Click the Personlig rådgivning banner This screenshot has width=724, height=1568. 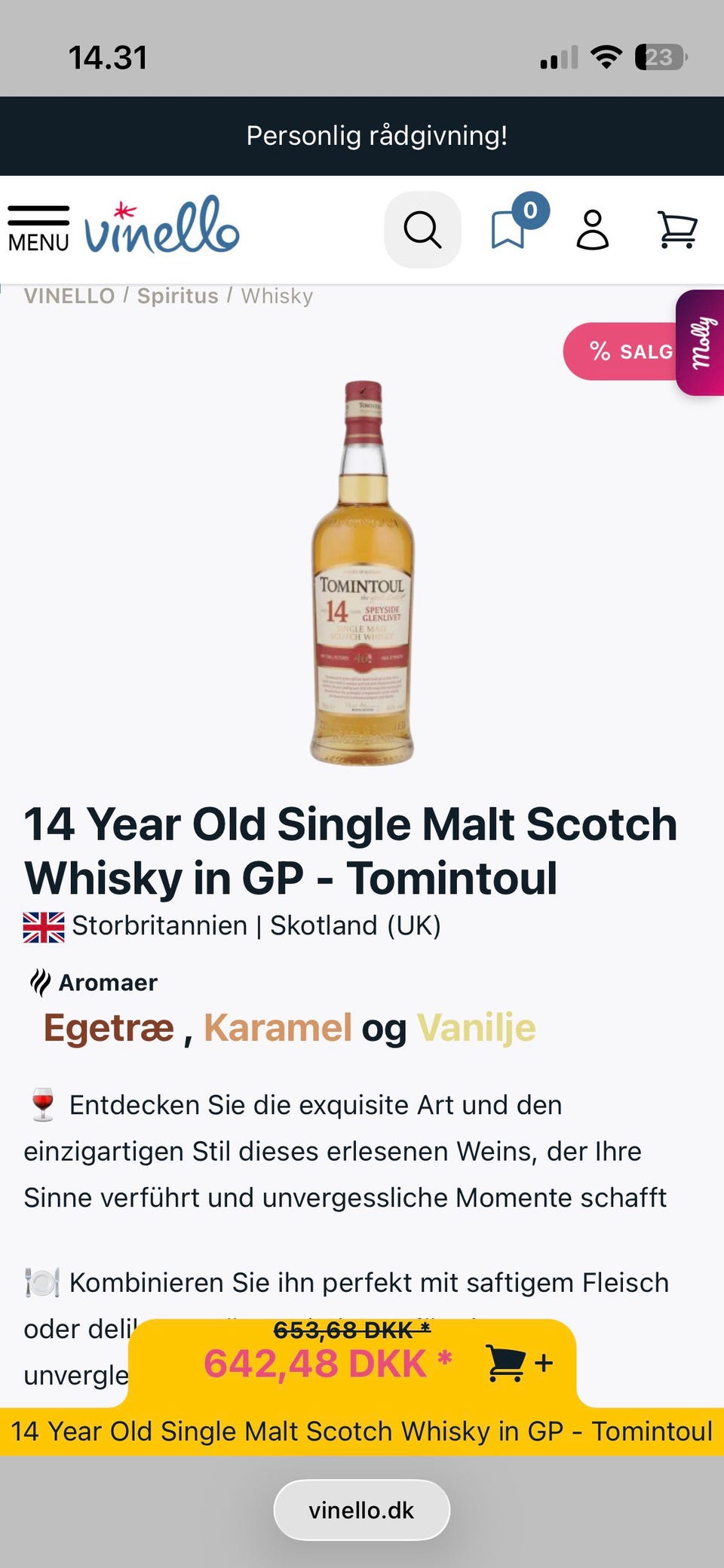[x=361, y=136]
